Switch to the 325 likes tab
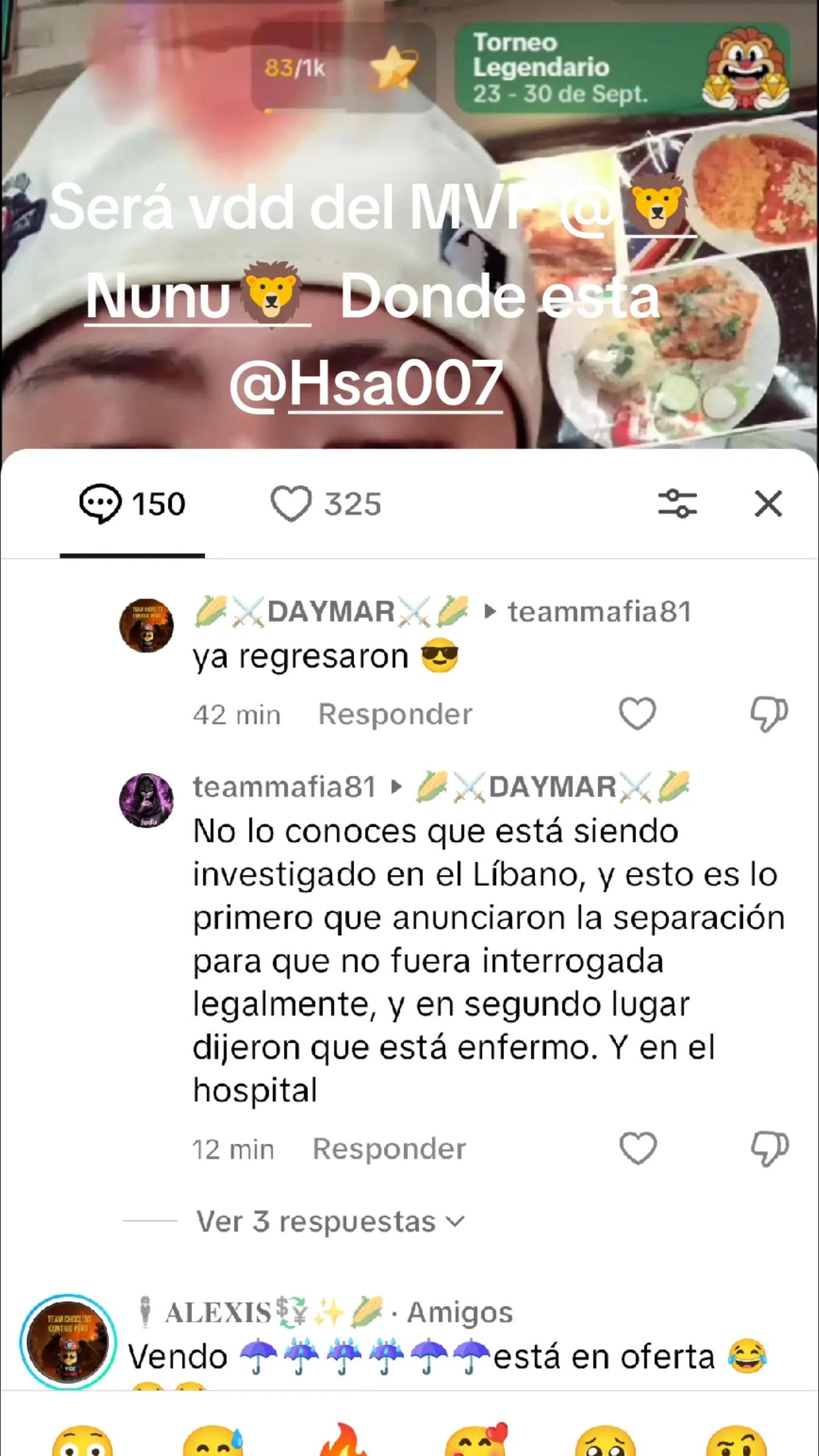The width and height of the screenshot is (819, 1456). [x=326, y=504]
